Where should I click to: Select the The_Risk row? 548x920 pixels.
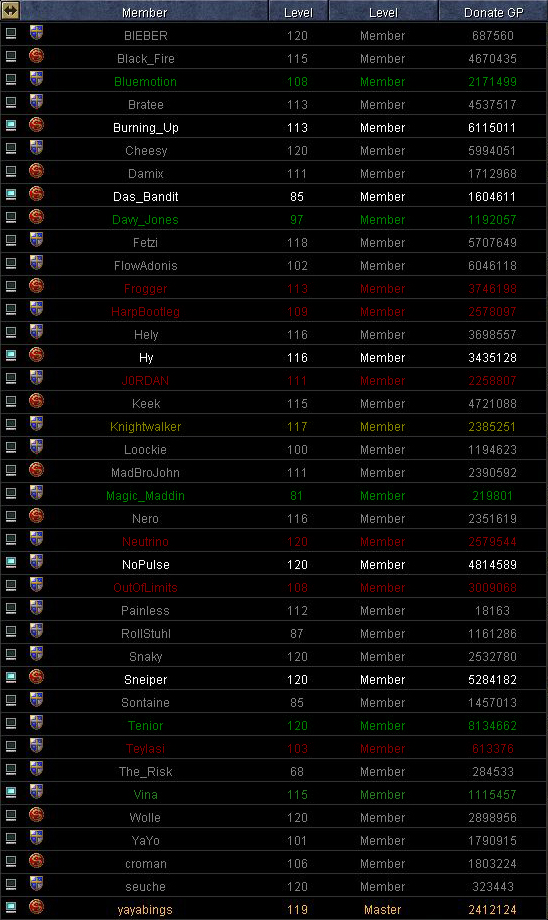[274, 772]
